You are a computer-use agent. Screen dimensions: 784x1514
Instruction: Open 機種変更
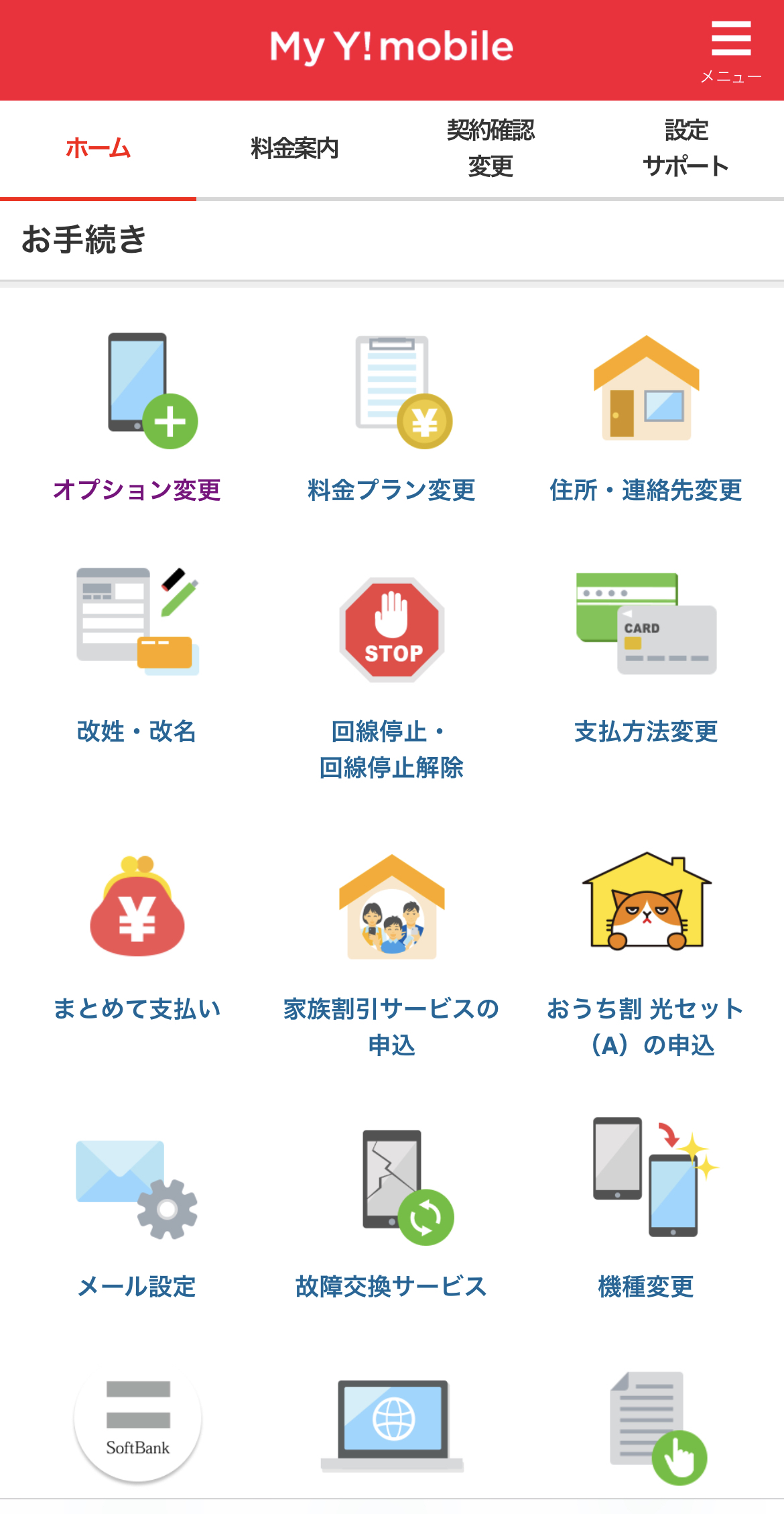pyautogui.click(x=646, y=1207)
